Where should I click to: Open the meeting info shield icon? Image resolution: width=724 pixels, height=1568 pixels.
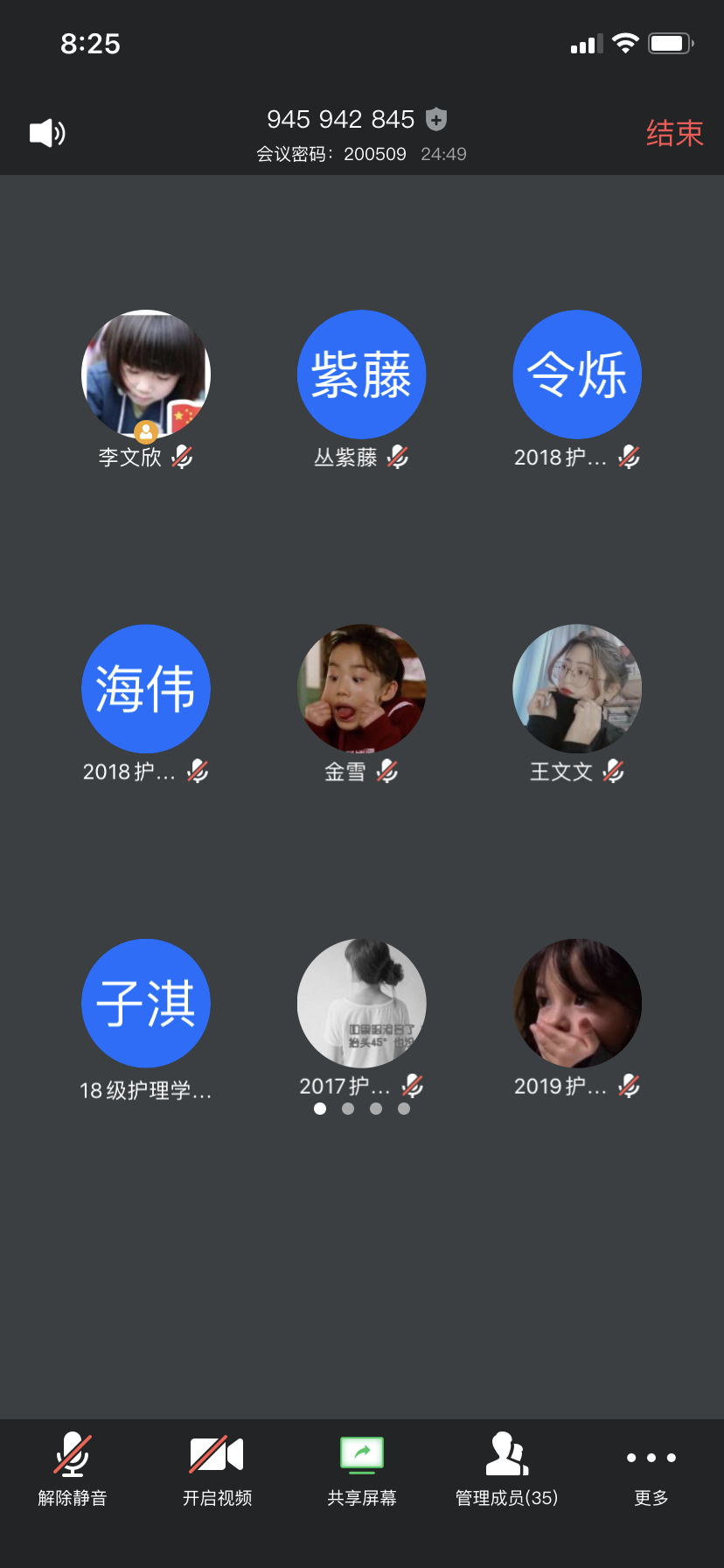click(x=436, y=119)
